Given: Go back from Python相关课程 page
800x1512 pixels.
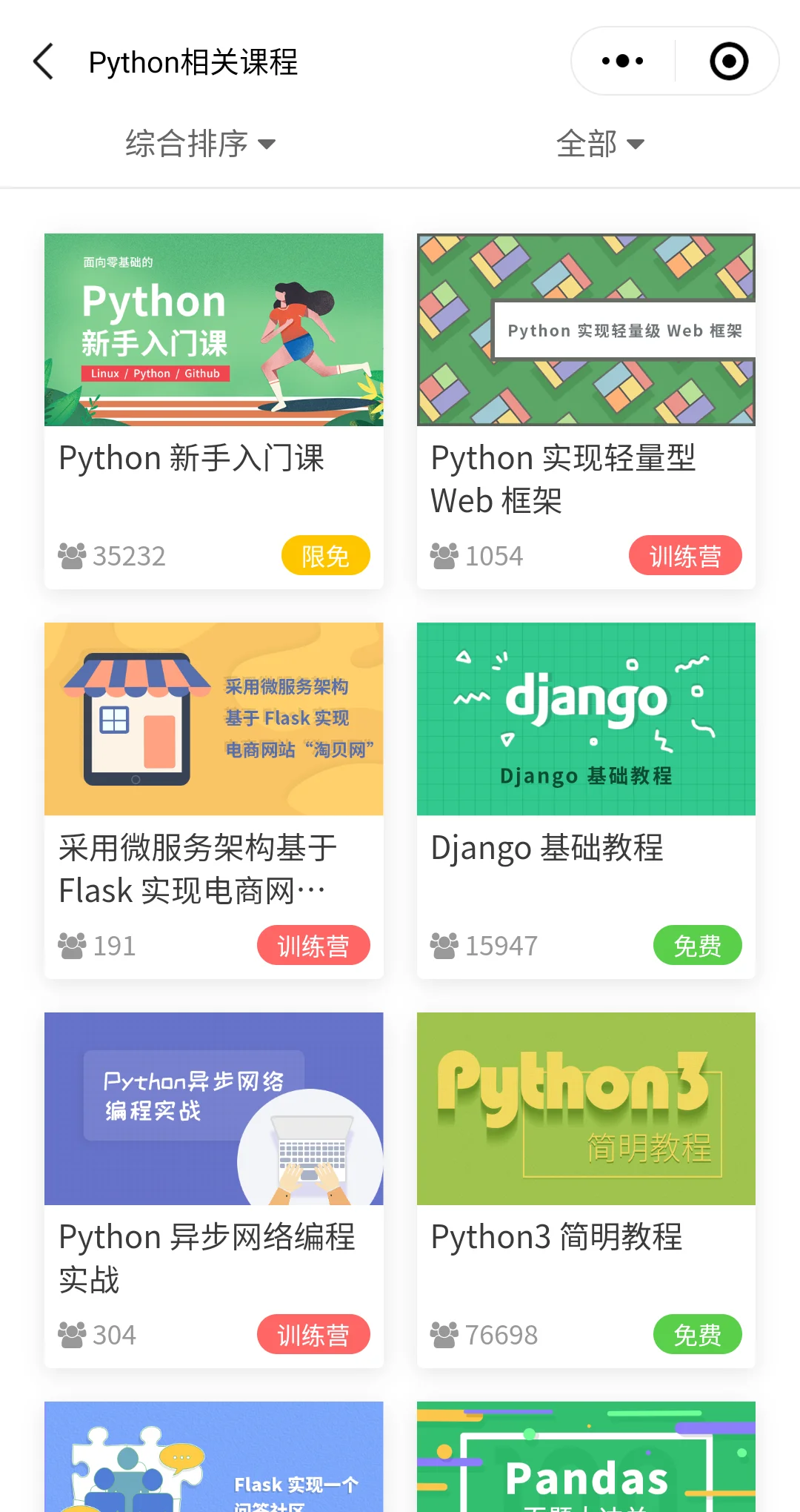Looking at the screenshot, I should click(x=44, y=62).
